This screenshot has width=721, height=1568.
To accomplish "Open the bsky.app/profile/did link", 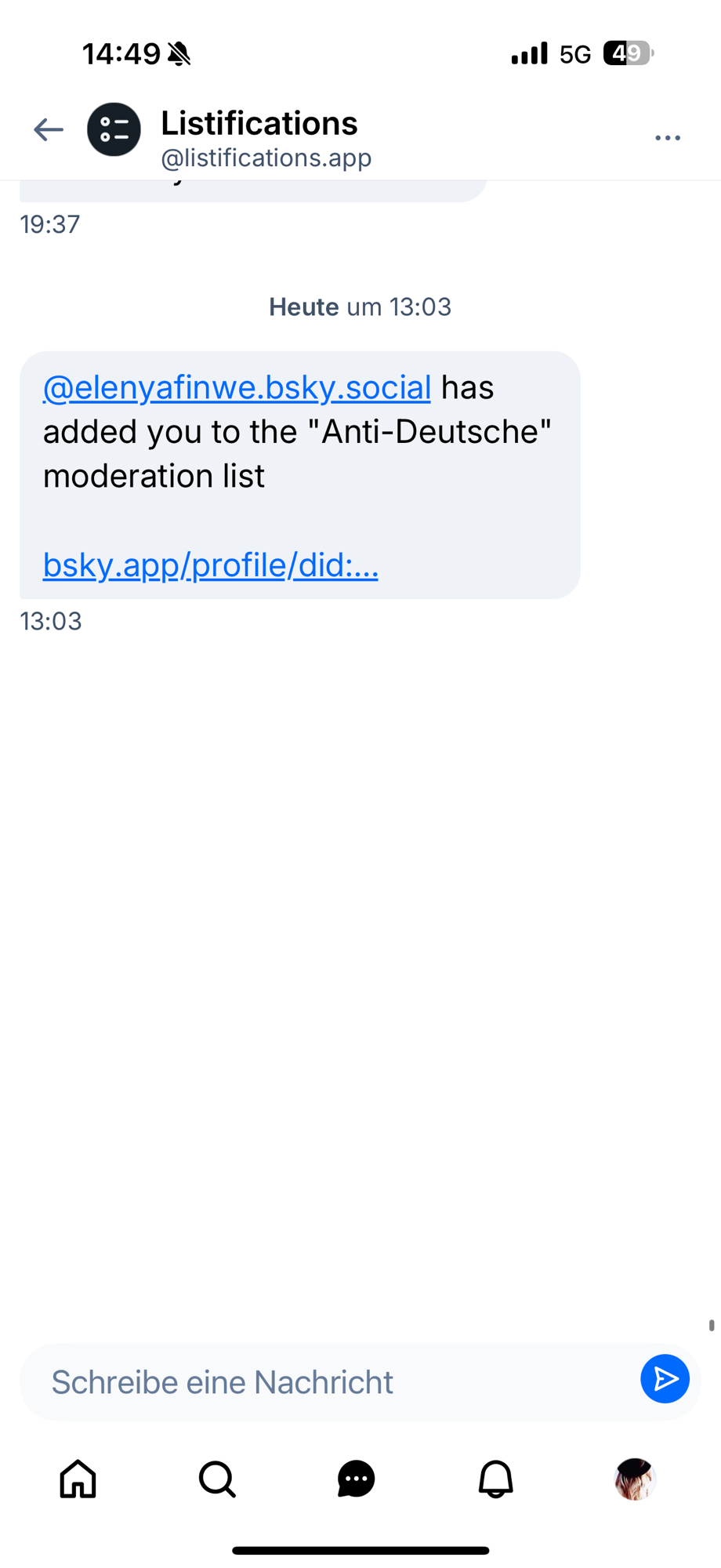I will [x=210, y=564].
